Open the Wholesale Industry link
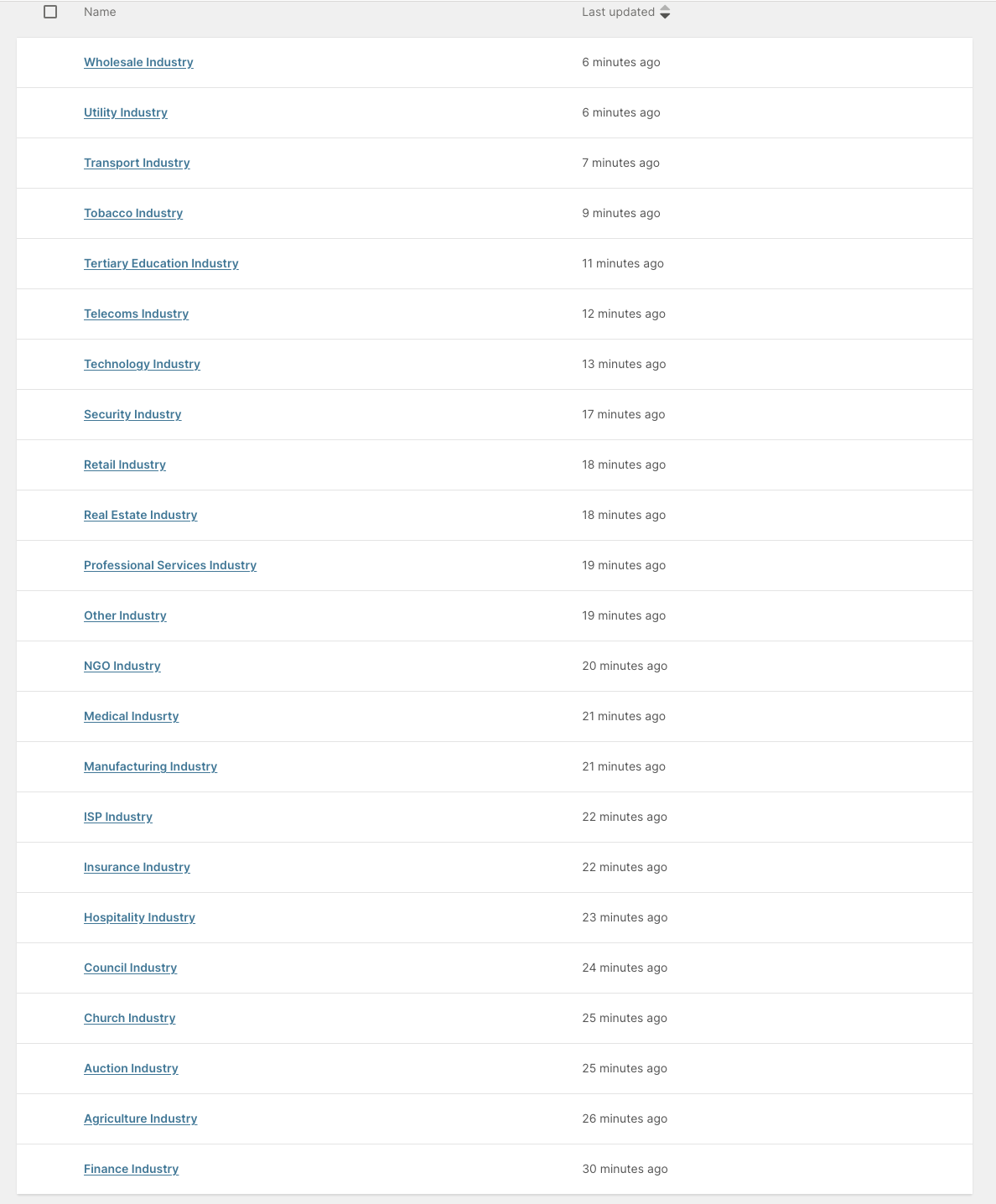 click(x=138, y=62)
